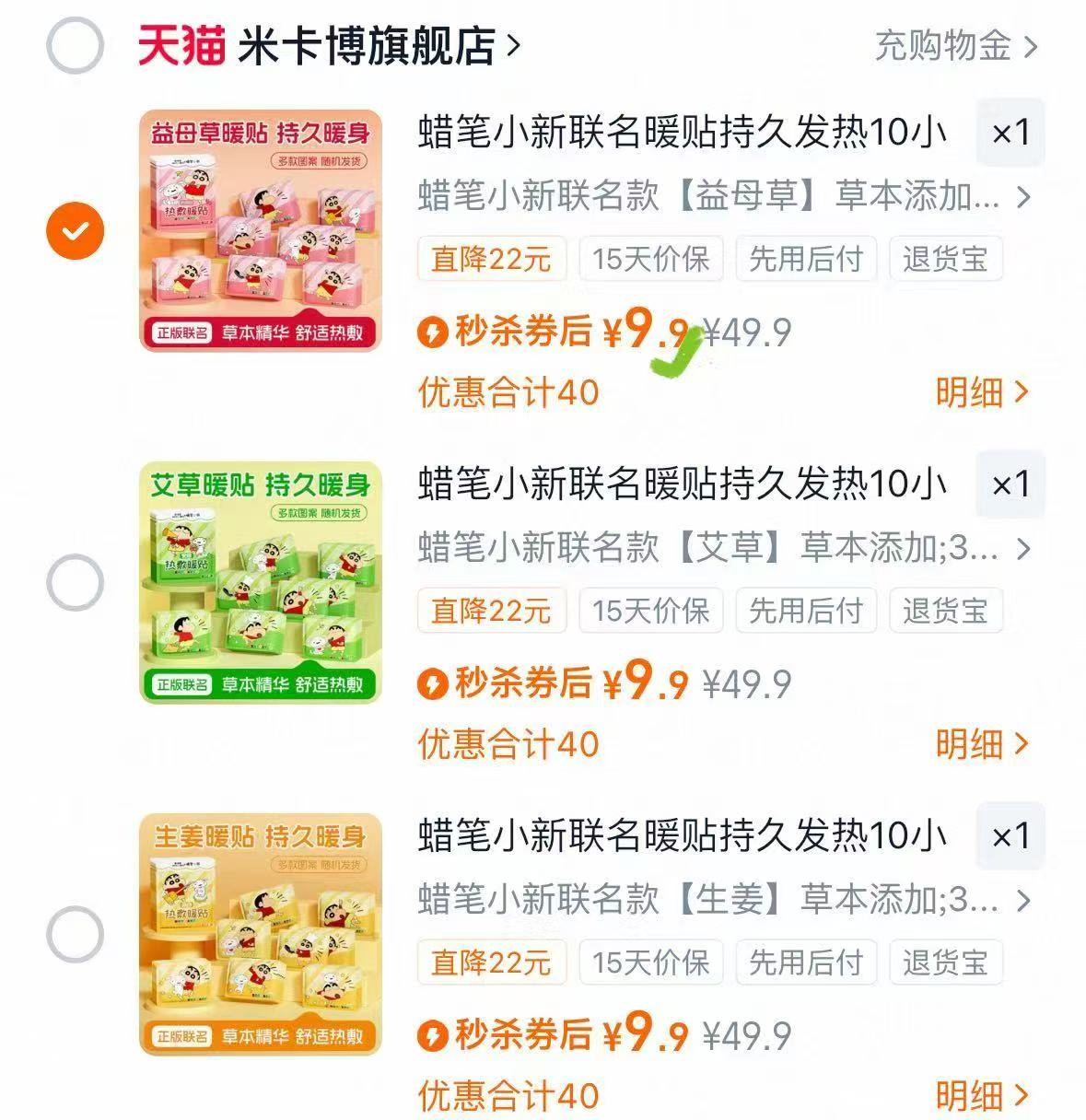Click the 艾草 product thumbnail
1086x1120 pixels.
pos(261,580)
